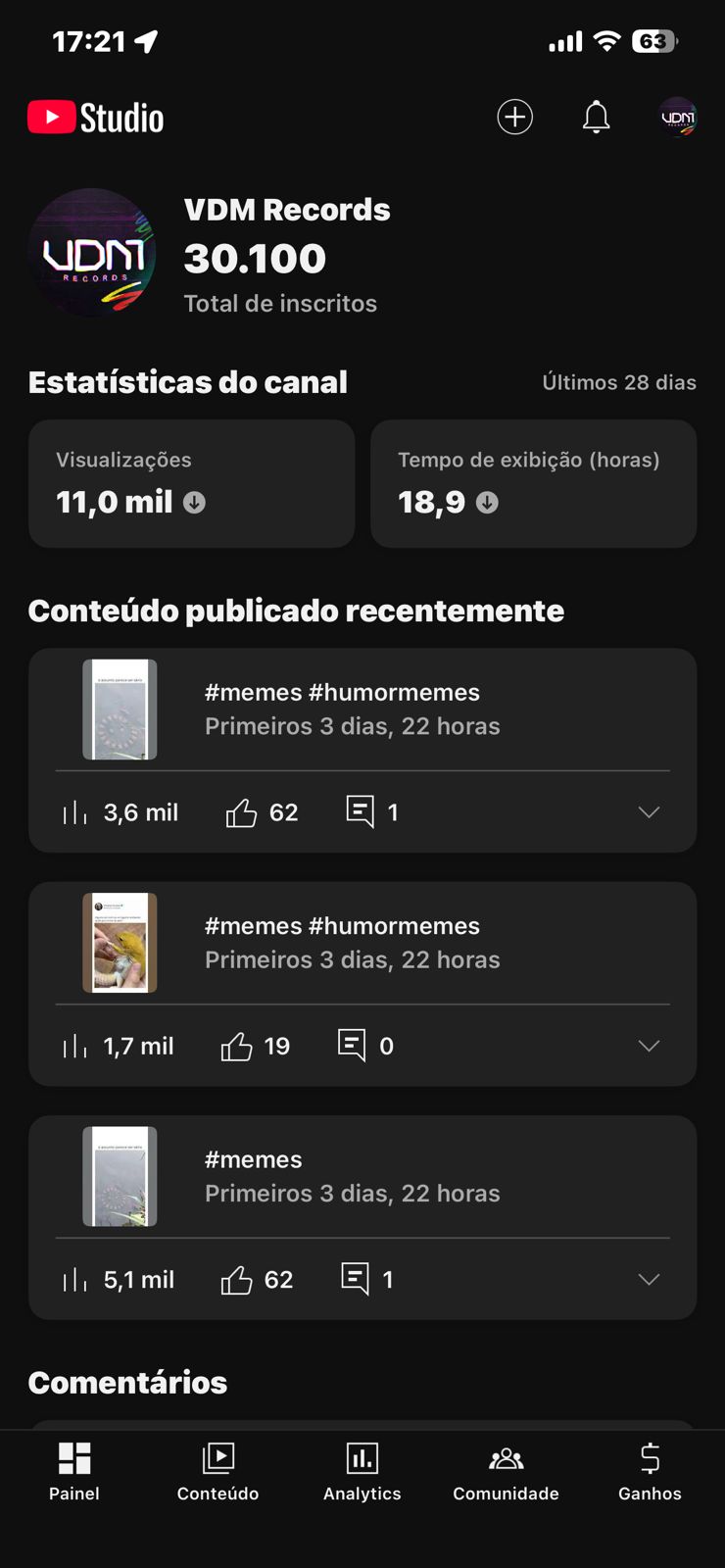This screenshot has width=725, height=1568.
Task: Open the Comunidade tab
Action: tap(506, 1471)
